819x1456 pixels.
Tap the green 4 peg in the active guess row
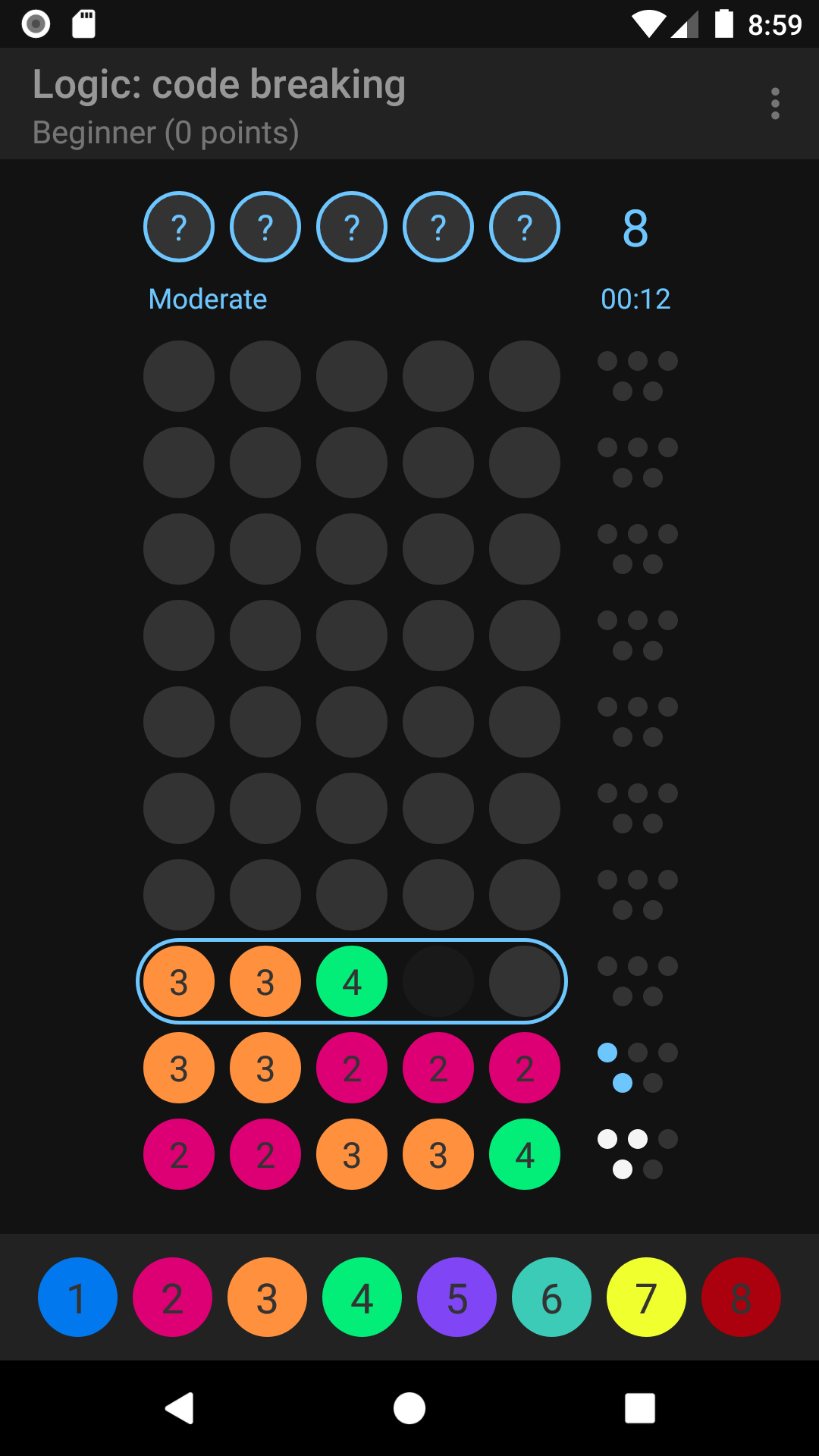pyautogui.click(x=352, y=981)
